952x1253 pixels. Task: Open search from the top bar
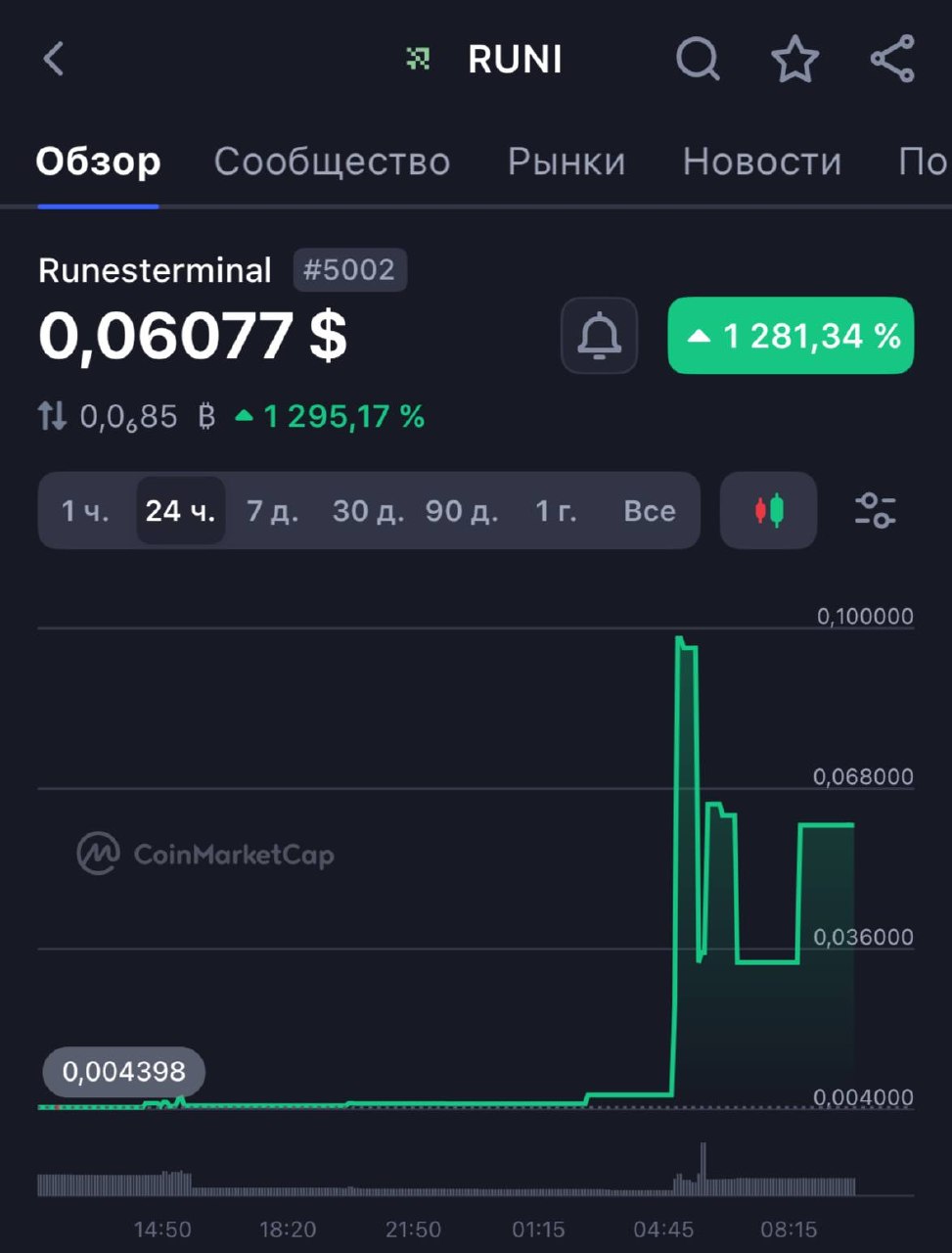(698, 59)
